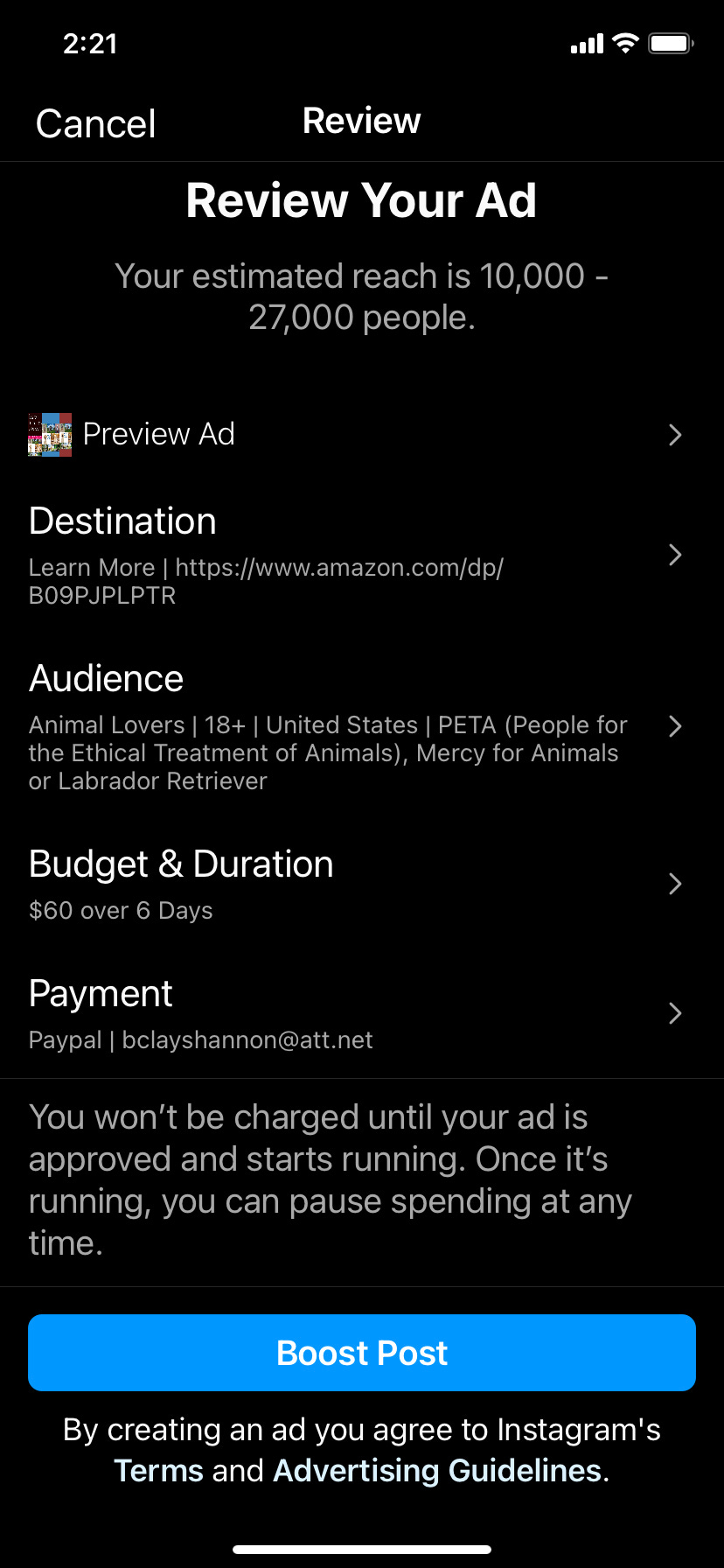Cancel the ad review
Viewport: 724px width, 1568px height.
[95, 123]
